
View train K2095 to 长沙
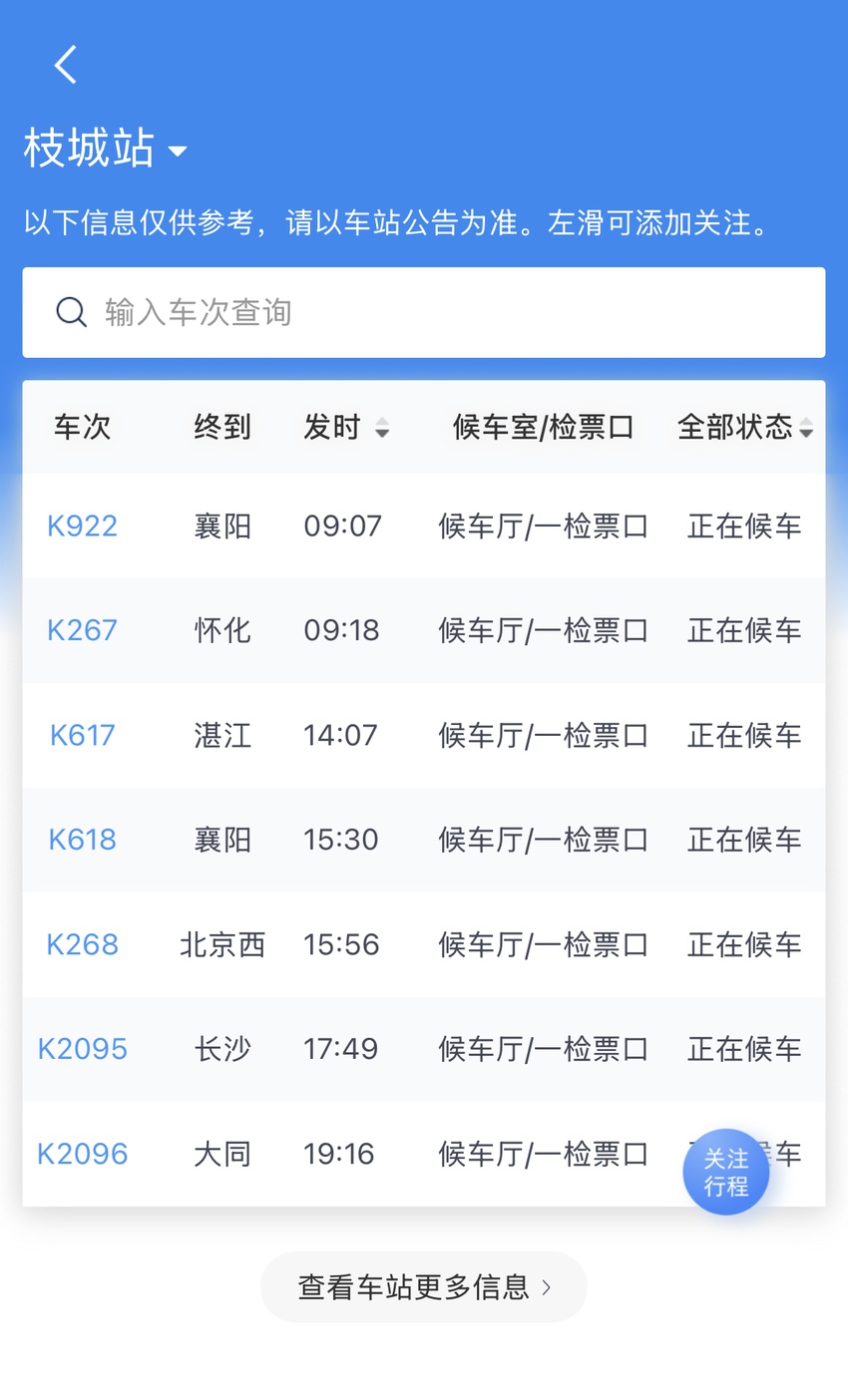(x=83, y=1049)
